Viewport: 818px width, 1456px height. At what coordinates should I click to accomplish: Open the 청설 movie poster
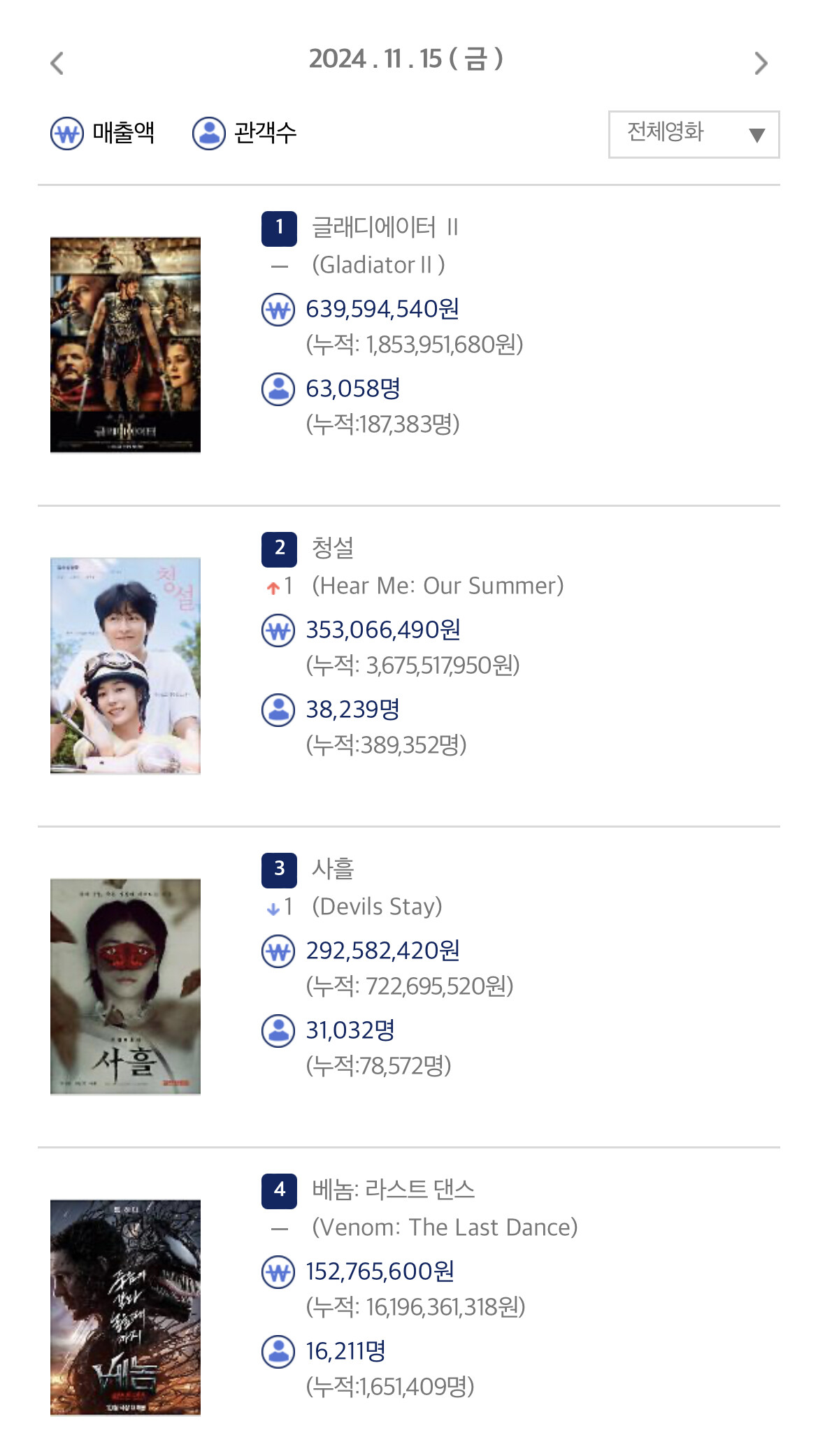[x=126, y=665]
